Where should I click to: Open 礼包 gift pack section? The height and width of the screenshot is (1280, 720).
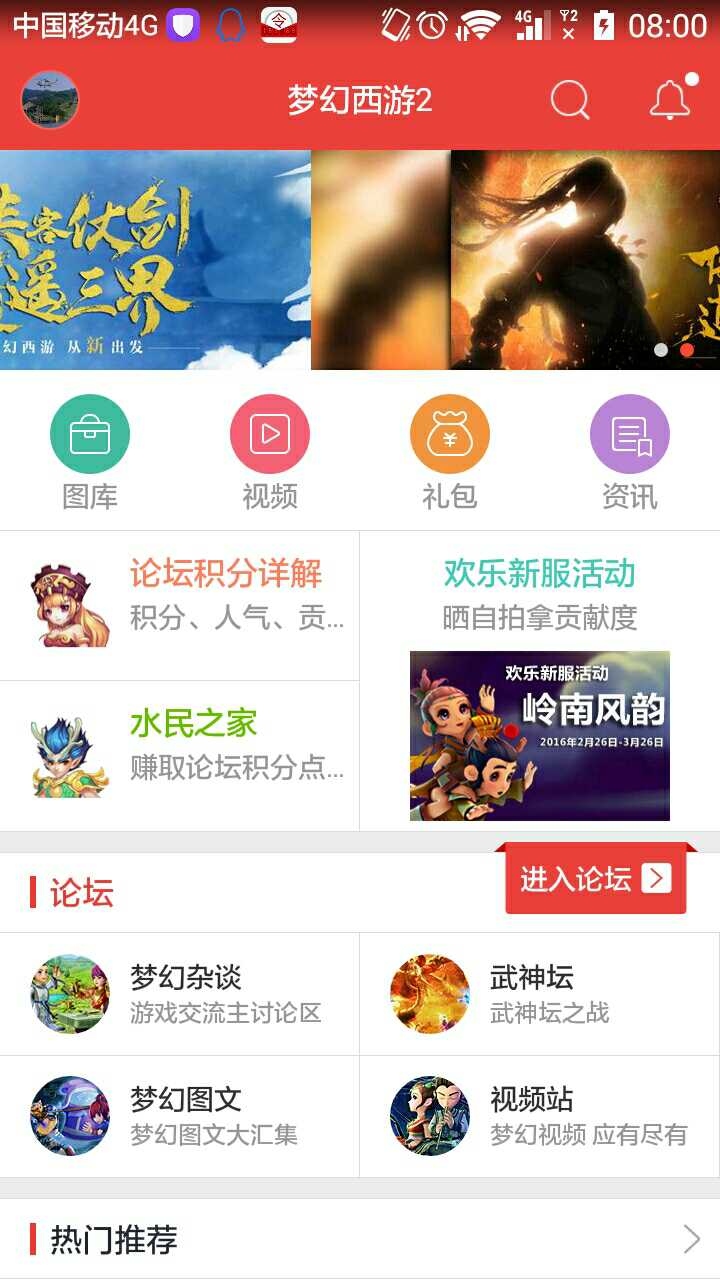click(x=450, y=452)
